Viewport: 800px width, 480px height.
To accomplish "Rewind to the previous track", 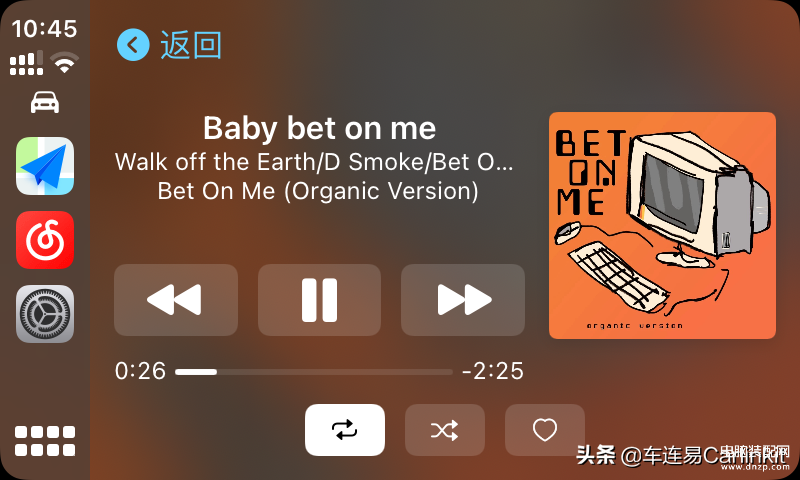I will 175,300.
